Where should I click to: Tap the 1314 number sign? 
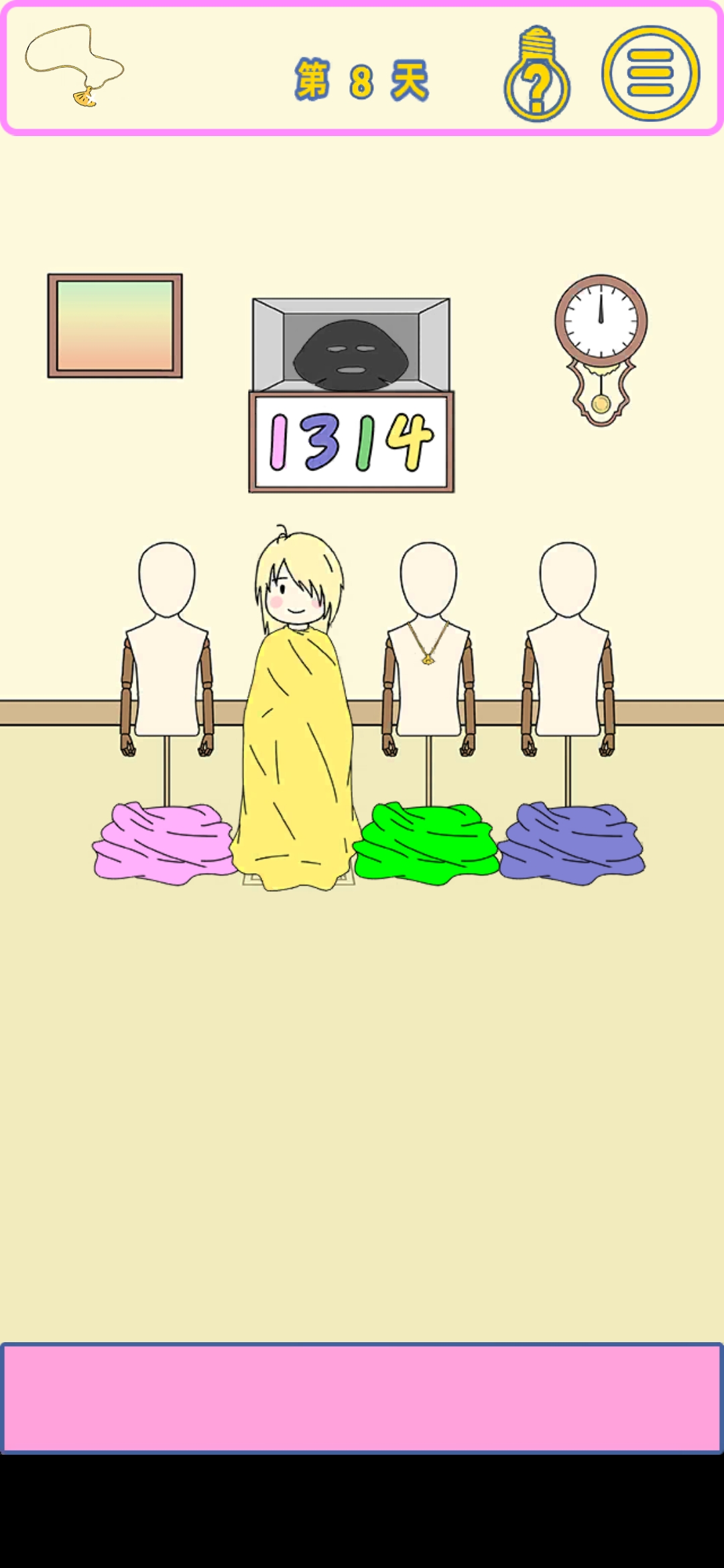(351, 442)
